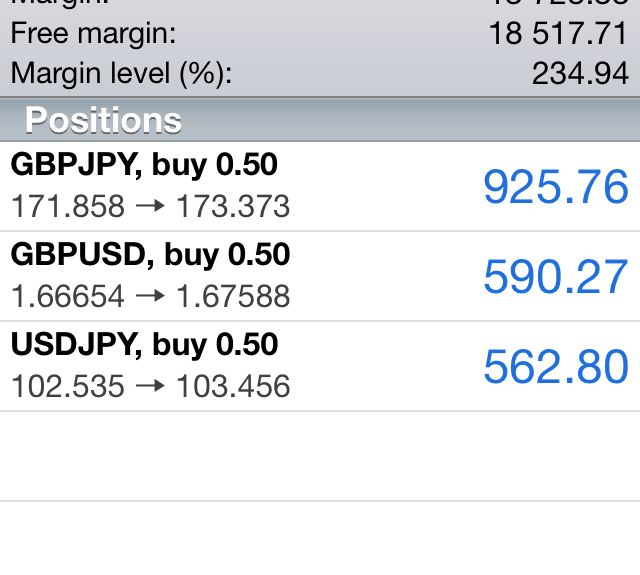View the USDJPY buy 0.50 position

[320, 366]
